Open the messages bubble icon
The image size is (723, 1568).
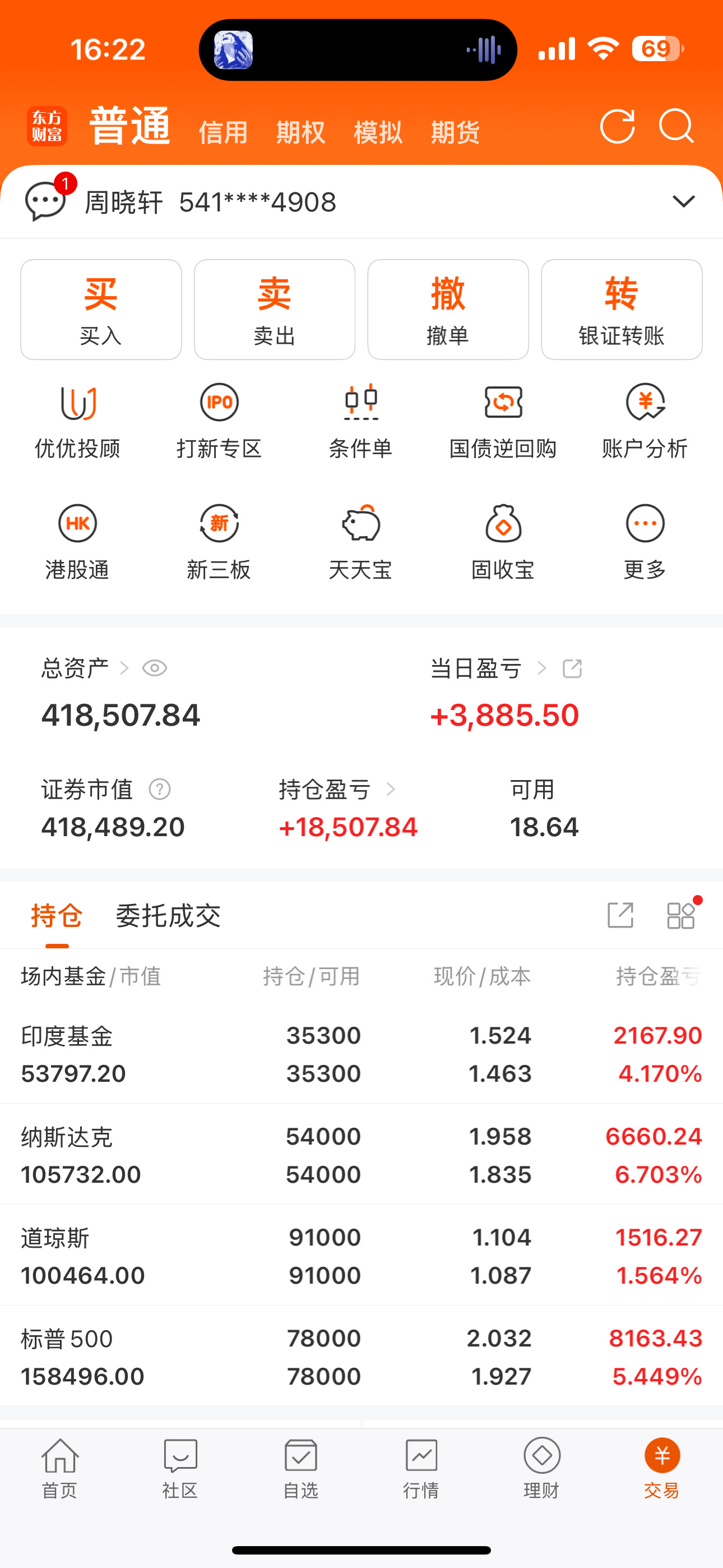coord(45,201)
